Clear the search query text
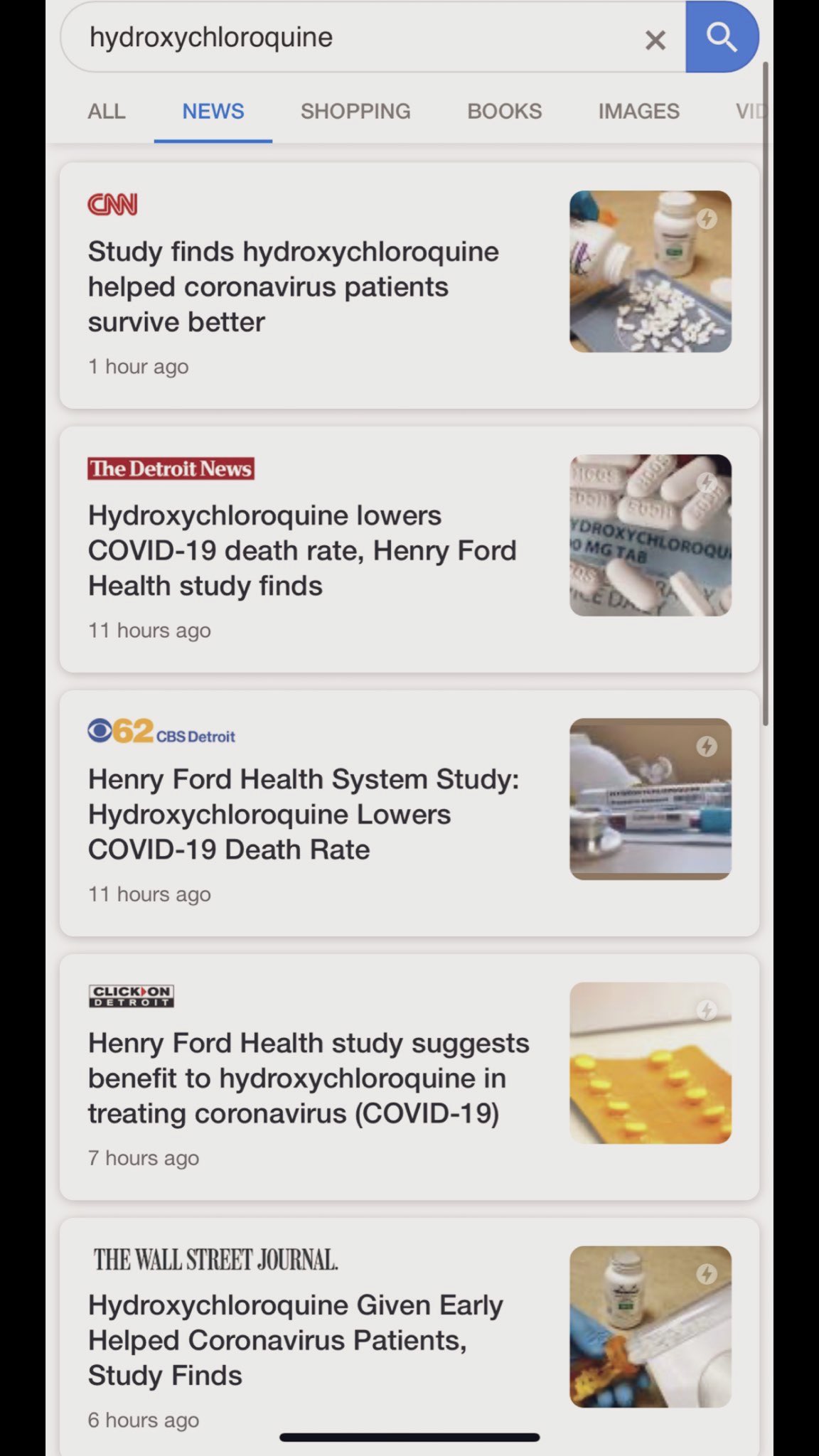 click(x=655, y=40)
